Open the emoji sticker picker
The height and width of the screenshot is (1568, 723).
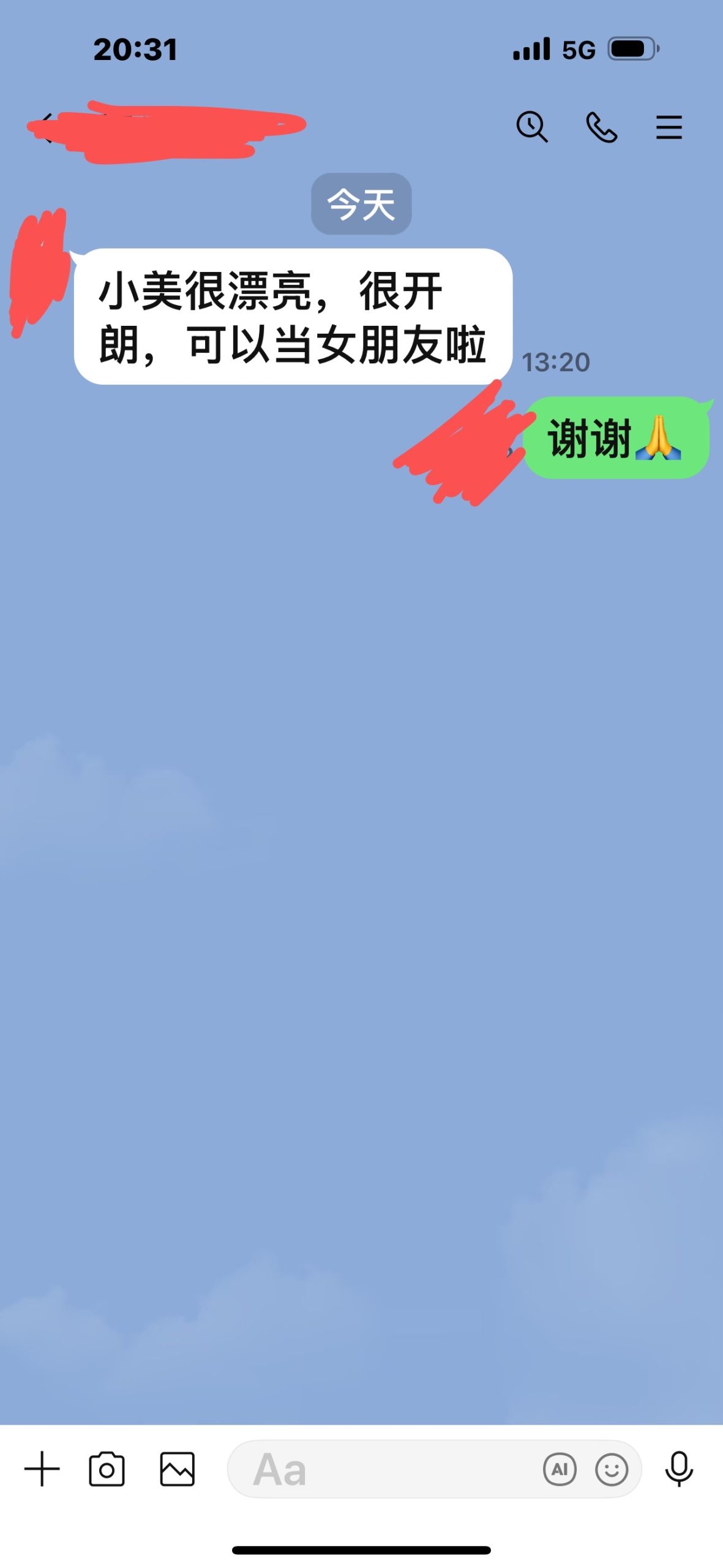pyautogui.click(x=612, y=1469)
